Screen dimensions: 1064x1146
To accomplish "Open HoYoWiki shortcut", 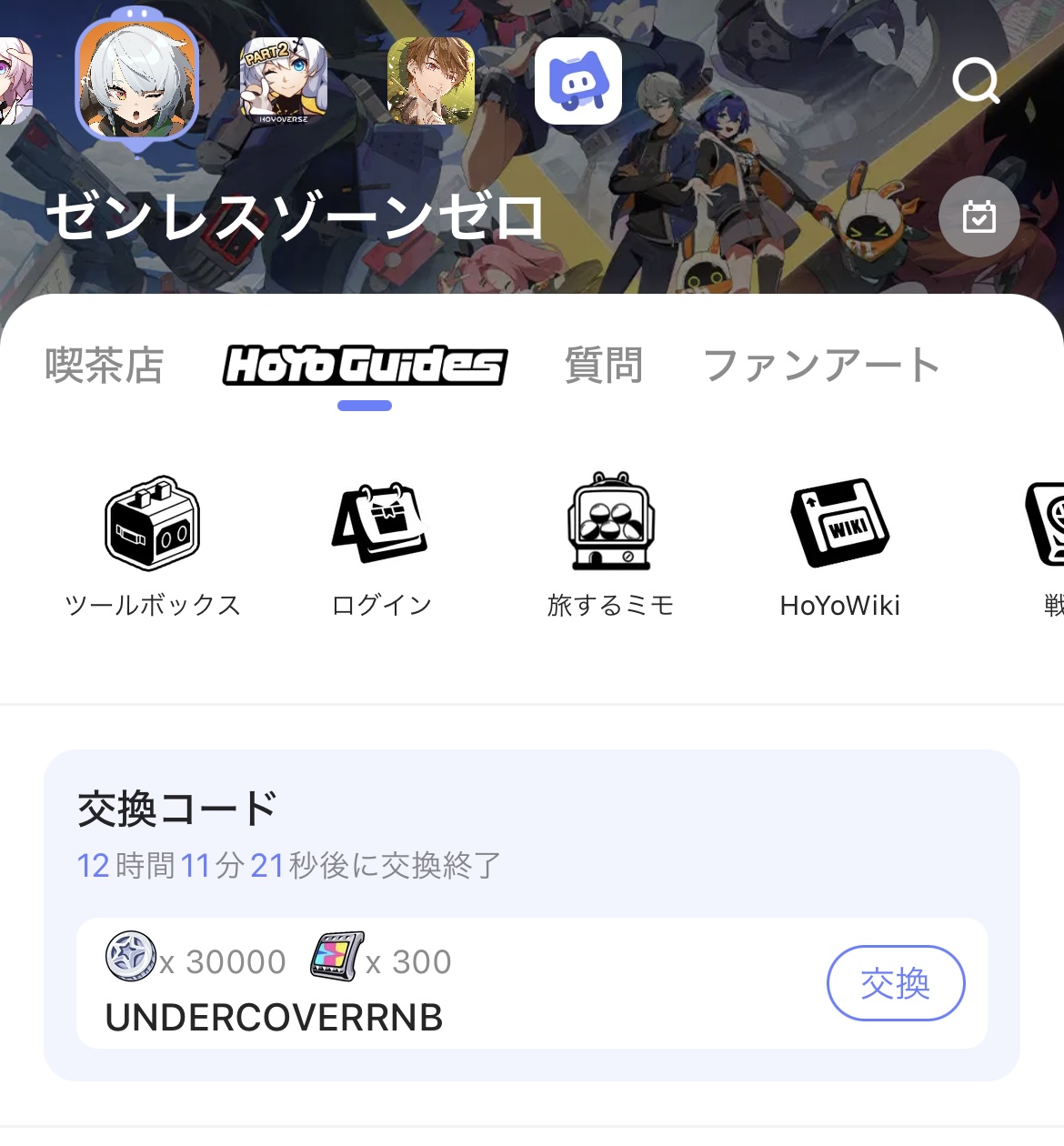I will point(839,546).
